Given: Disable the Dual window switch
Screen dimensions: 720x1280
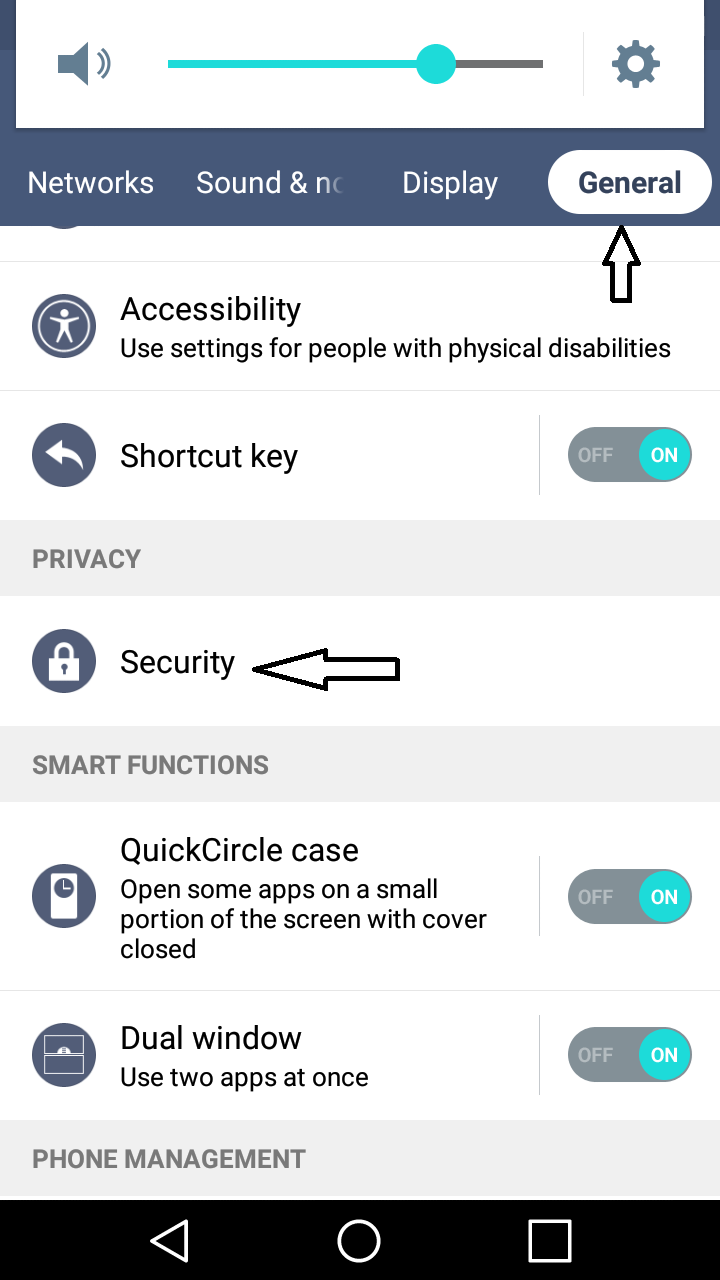Looking at the screenshot, I should tap(630, 1055).
